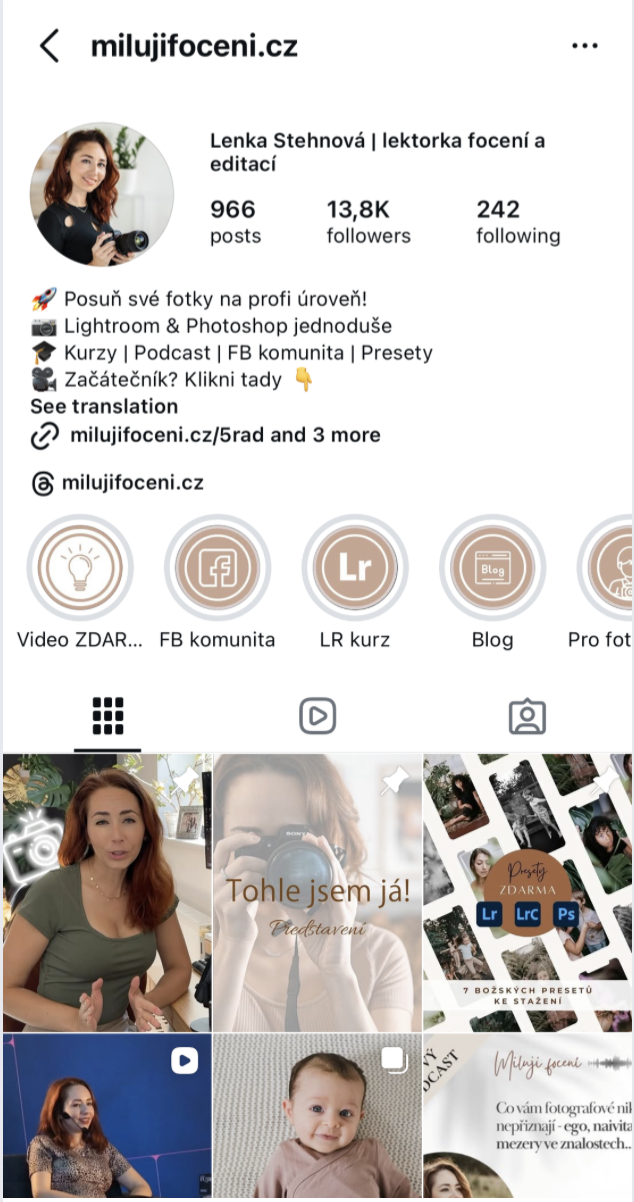View the 242 following list
634x1202 pixels.
(x=517, y=222)
